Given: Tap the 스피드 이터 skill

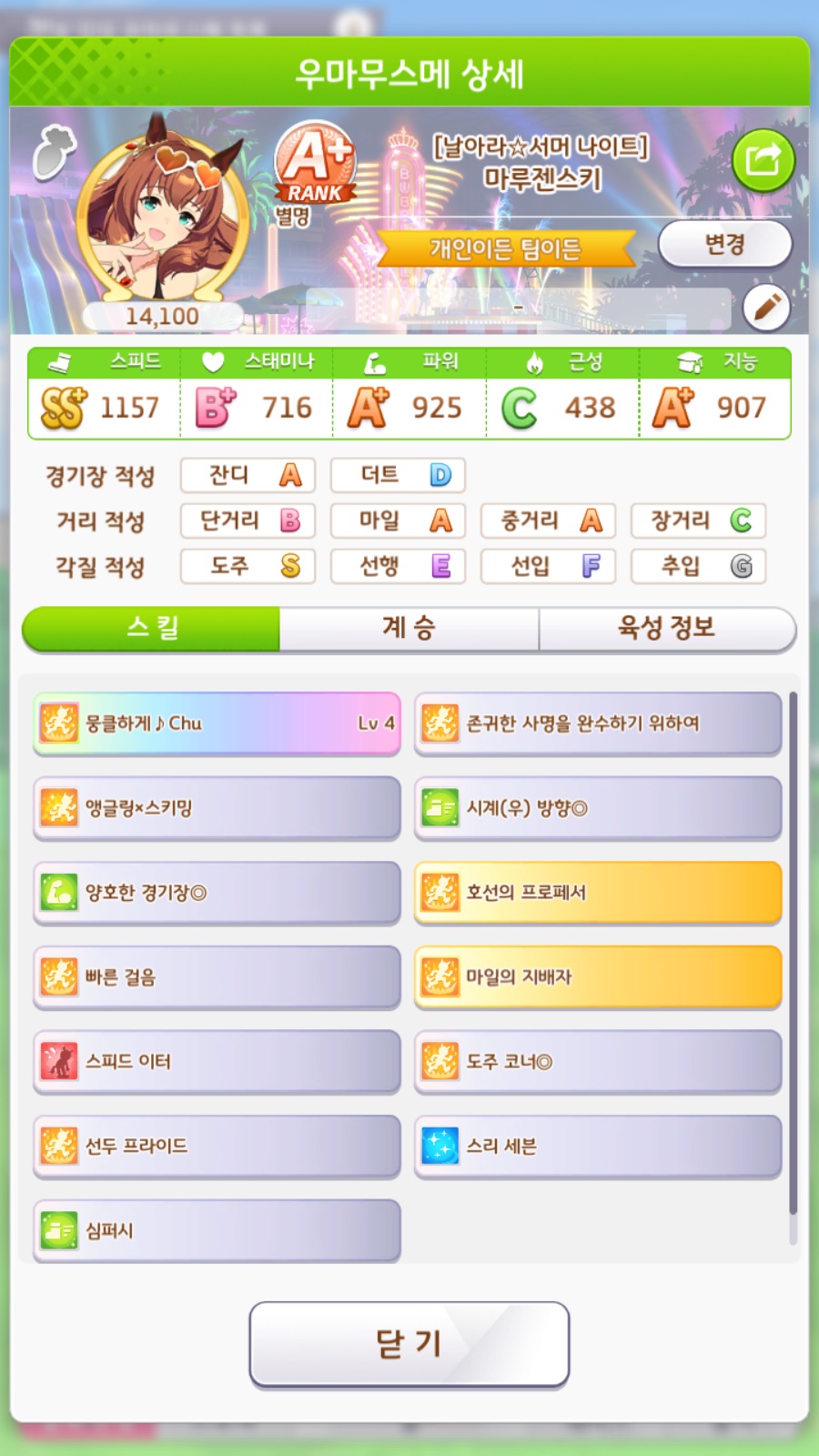Looking at the screenshot, I should tap(217, 1062).
